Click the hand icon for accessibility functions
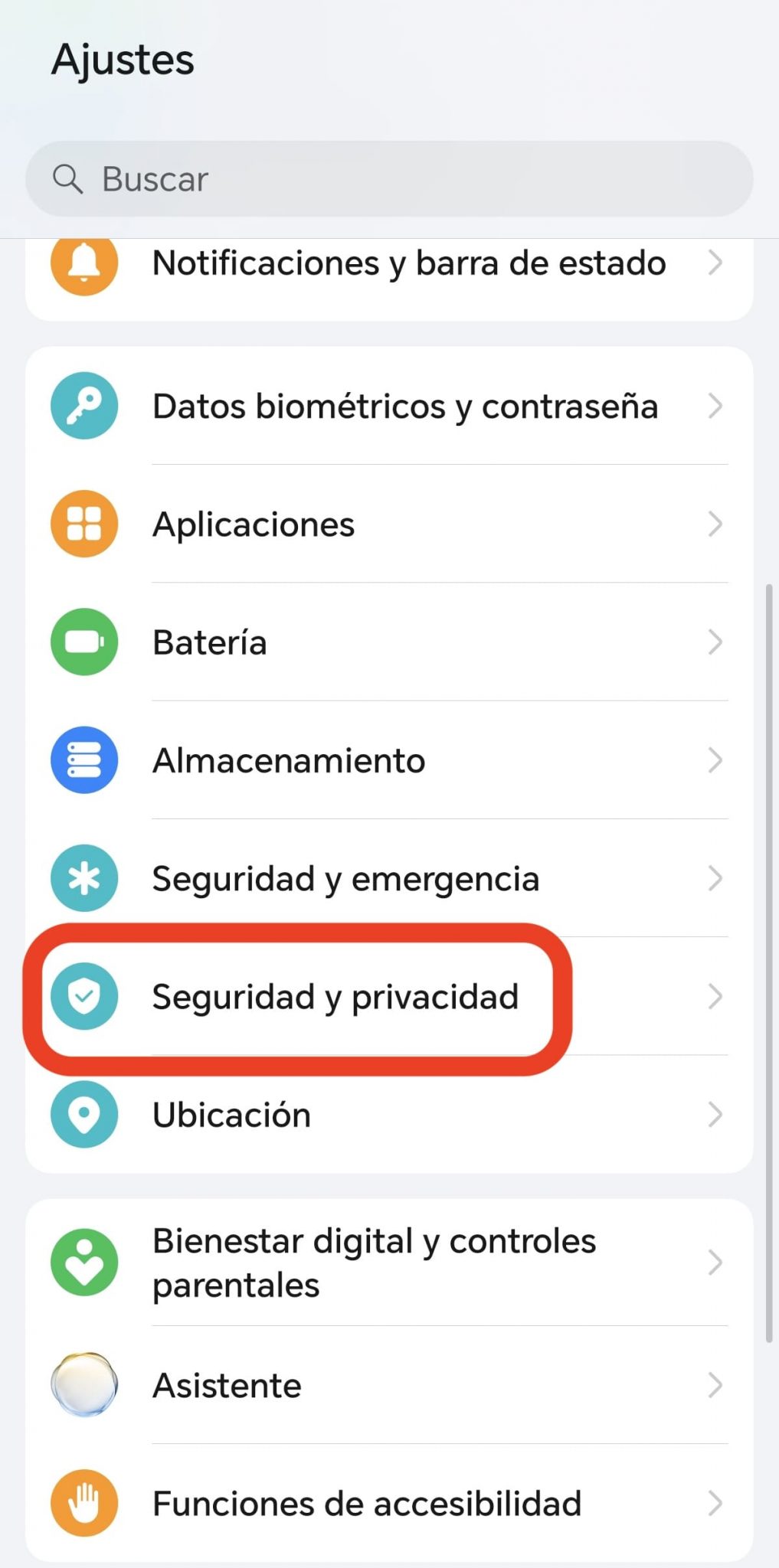779x1568 pixels. click(84, 1502)
